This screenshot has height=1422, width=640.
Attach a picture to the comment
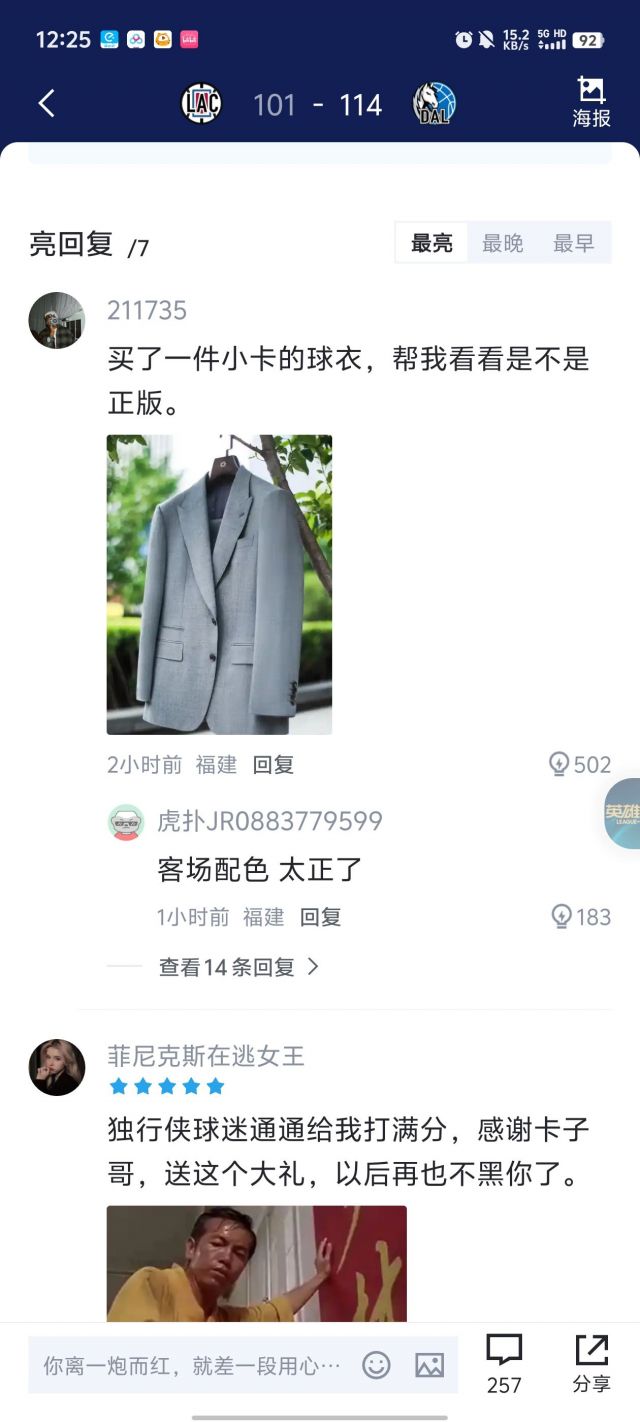(x=429, y=1365)
